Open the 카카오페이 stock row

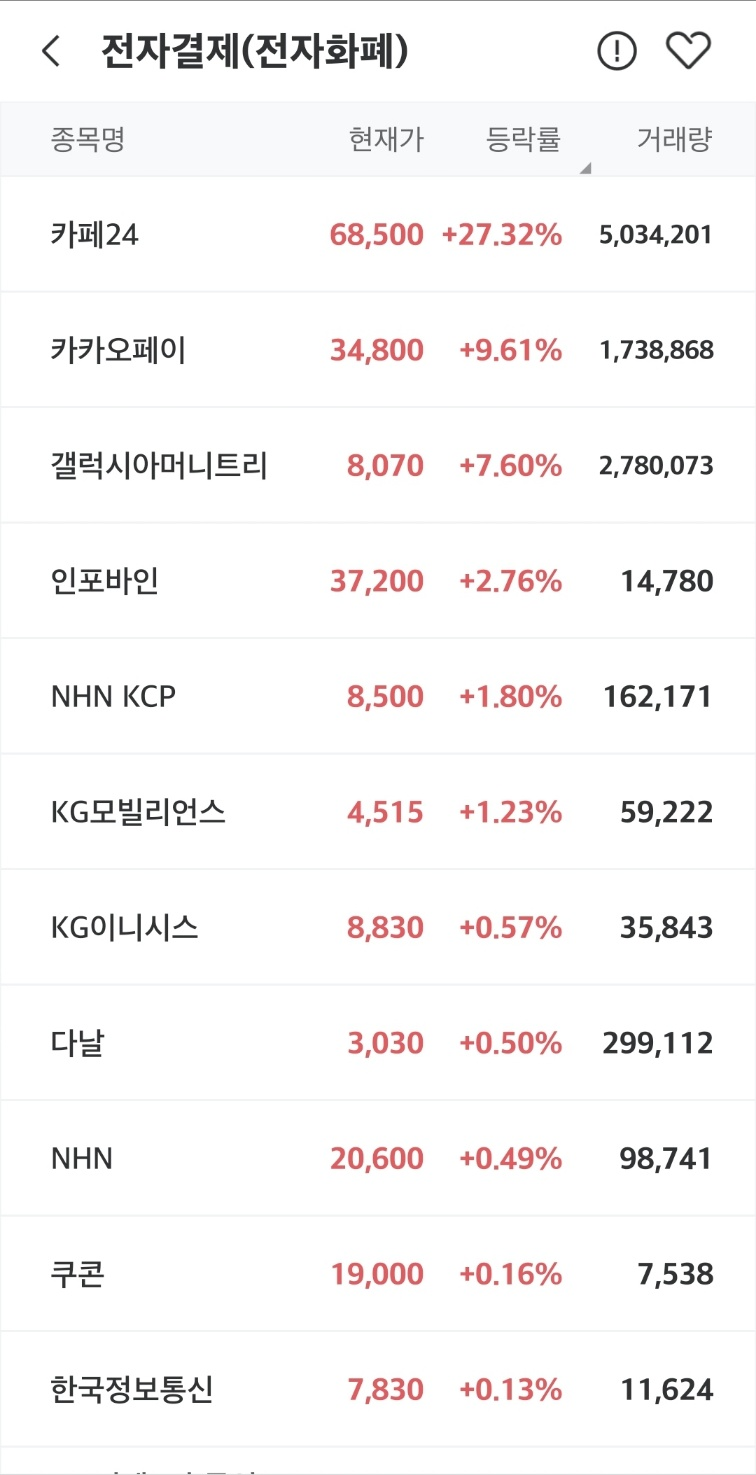click(x=378, y=350)
